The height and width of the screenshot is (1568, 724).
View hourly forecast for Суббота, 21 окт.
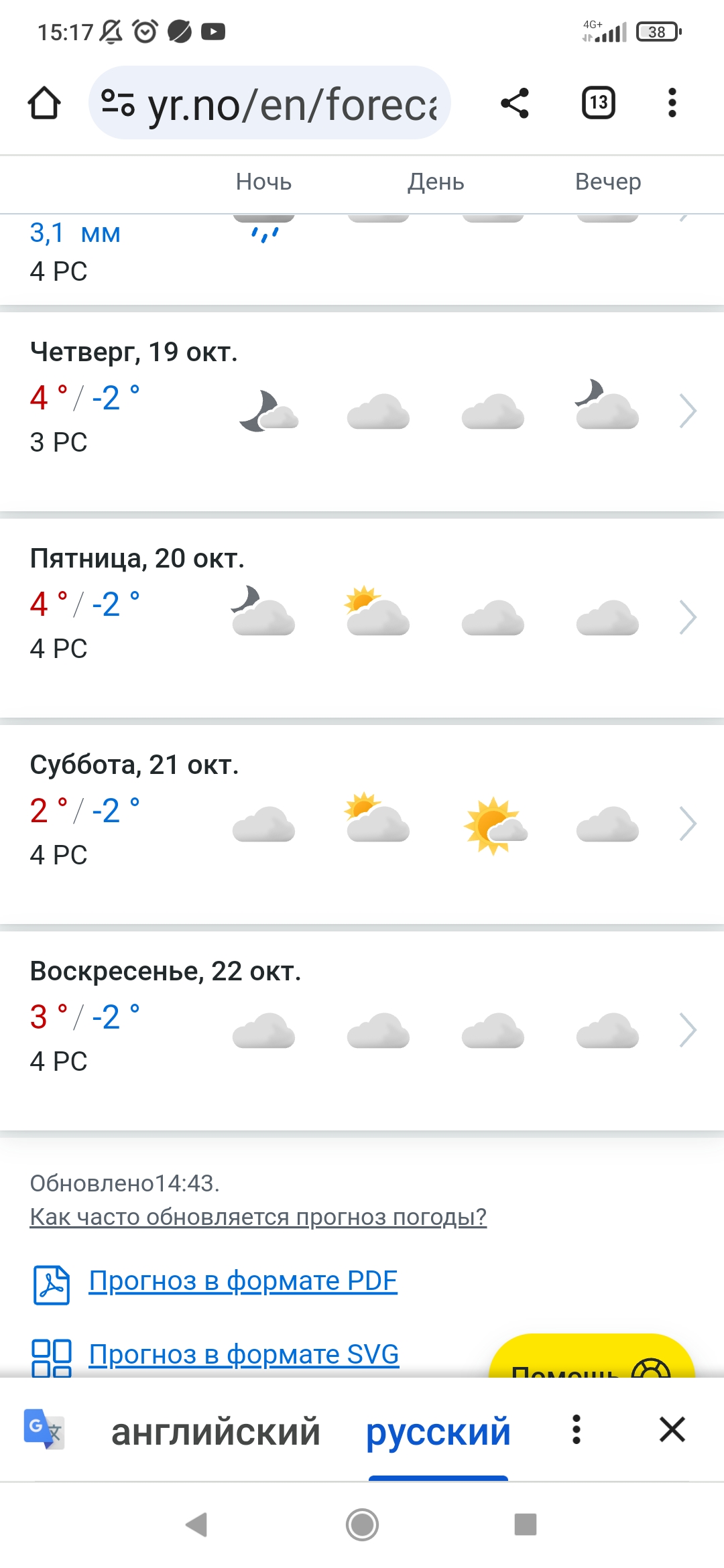tap(688, 824)
